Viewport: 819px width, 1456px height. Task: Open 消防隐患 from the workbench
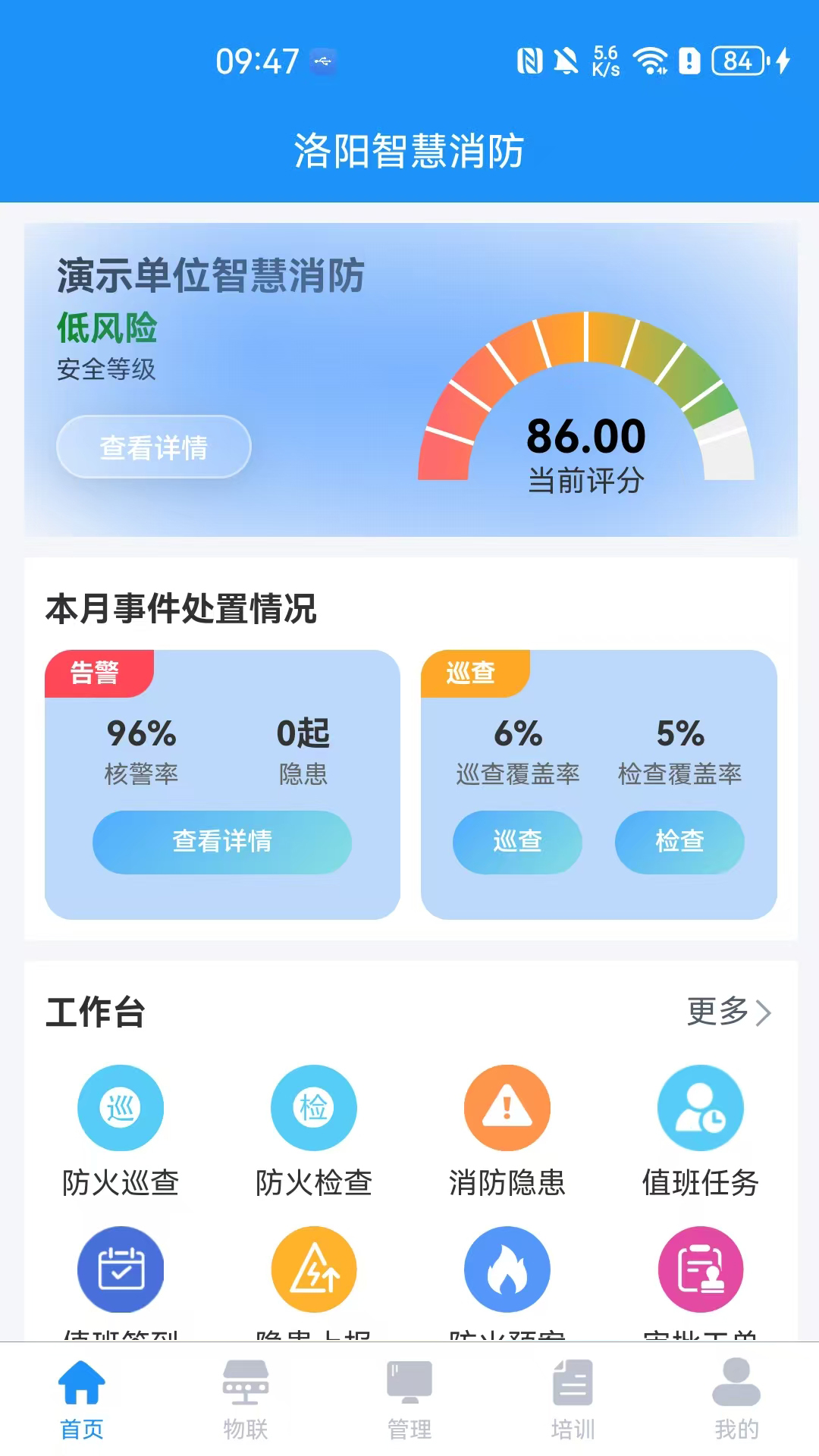click(507, 1107)
